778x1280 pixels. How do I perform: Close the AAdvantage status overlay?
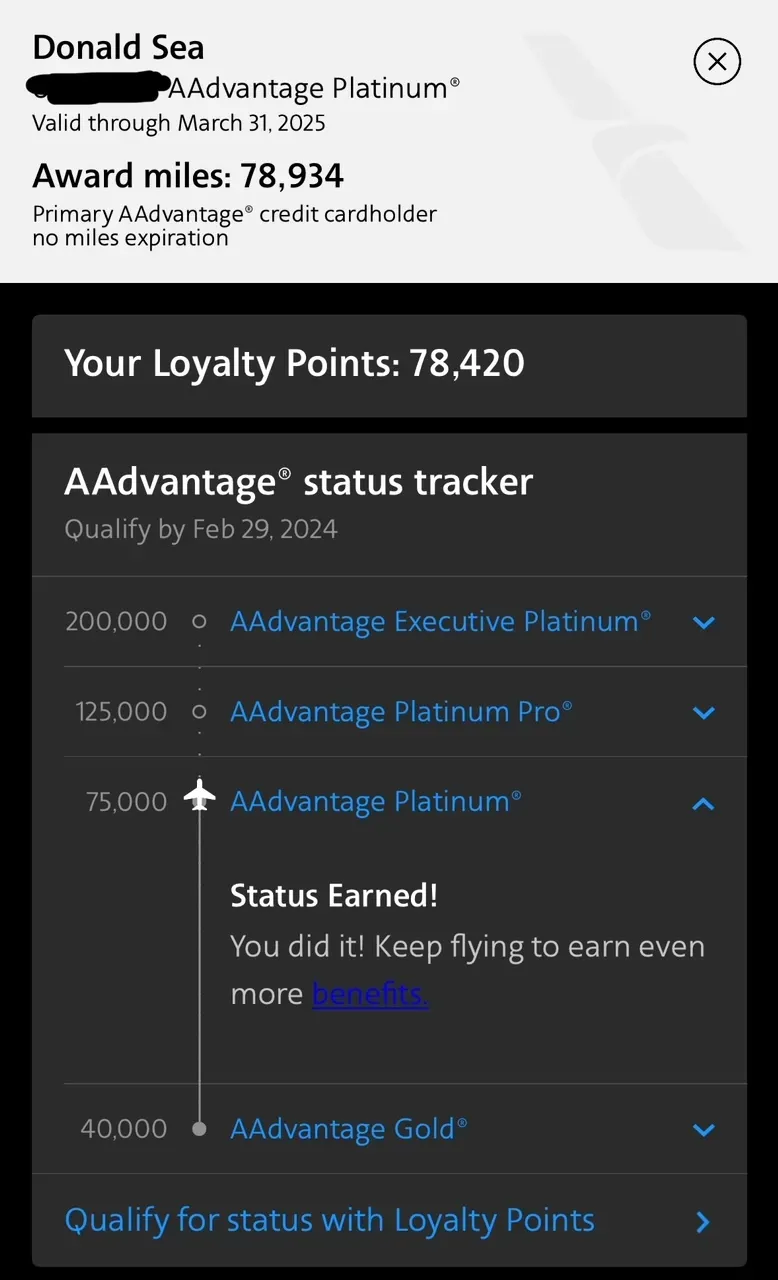(717, 62)
